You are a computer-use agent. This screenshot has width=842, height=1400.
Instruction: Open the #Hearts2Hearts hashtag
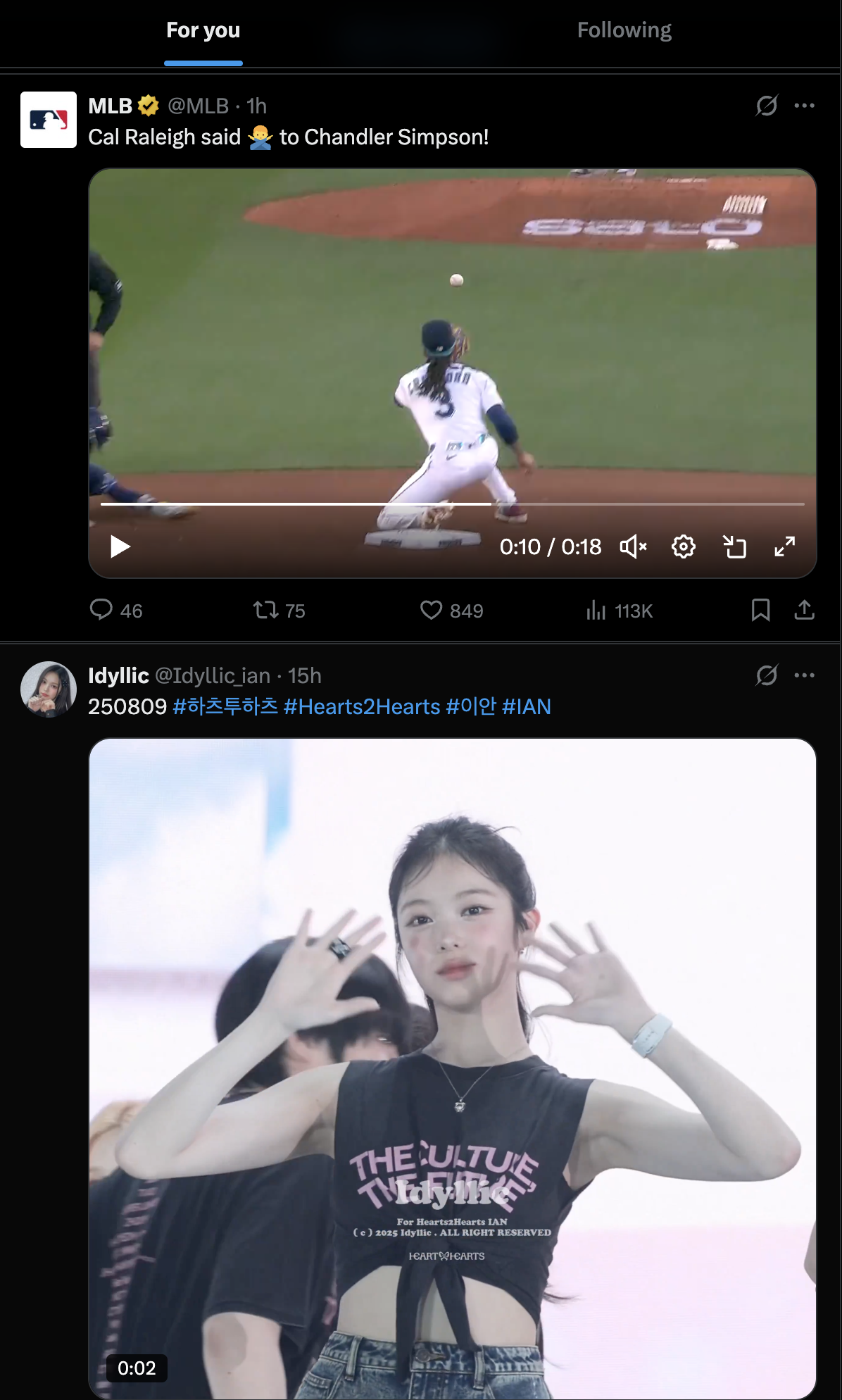click(362, 706)
